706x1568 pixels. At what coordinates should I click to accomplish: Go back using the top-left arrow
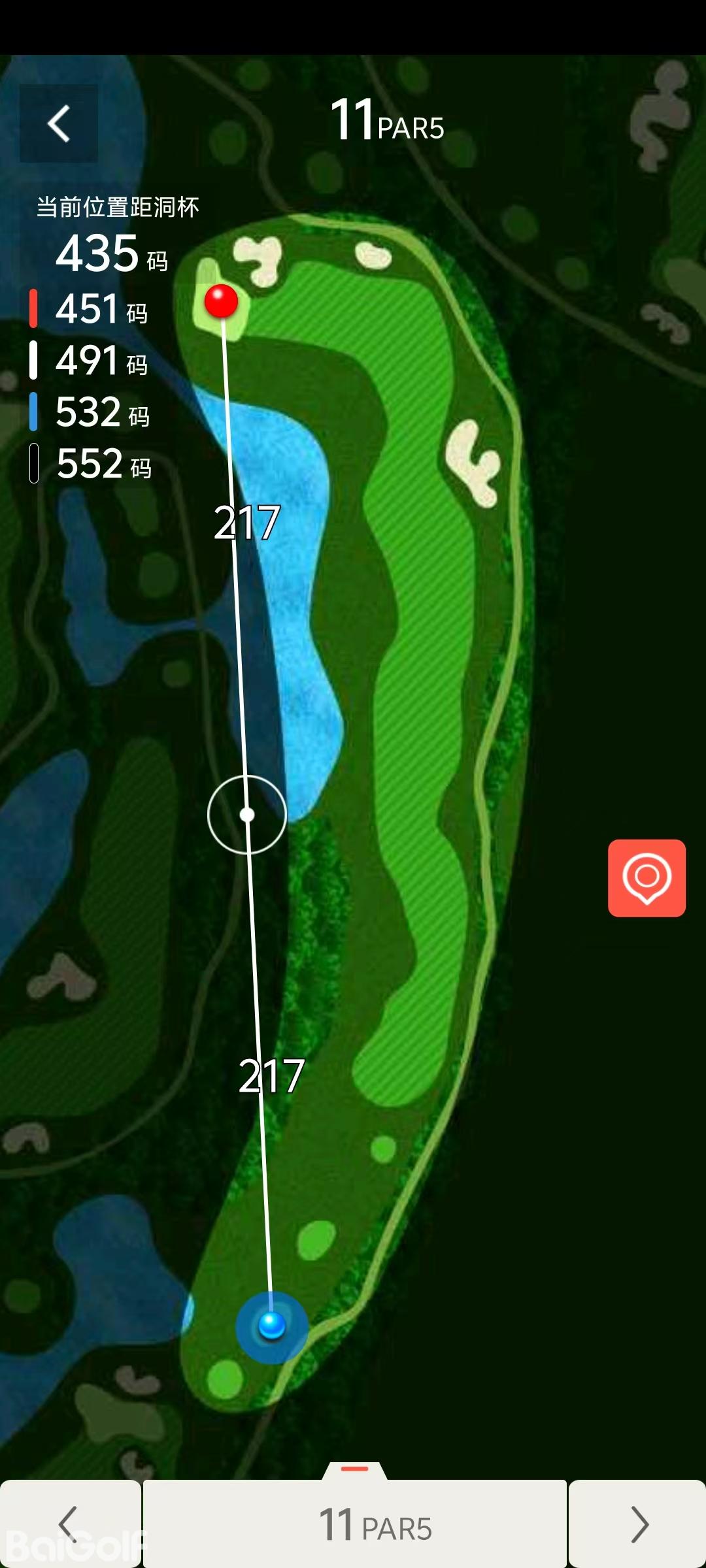[x=59, y=123]
